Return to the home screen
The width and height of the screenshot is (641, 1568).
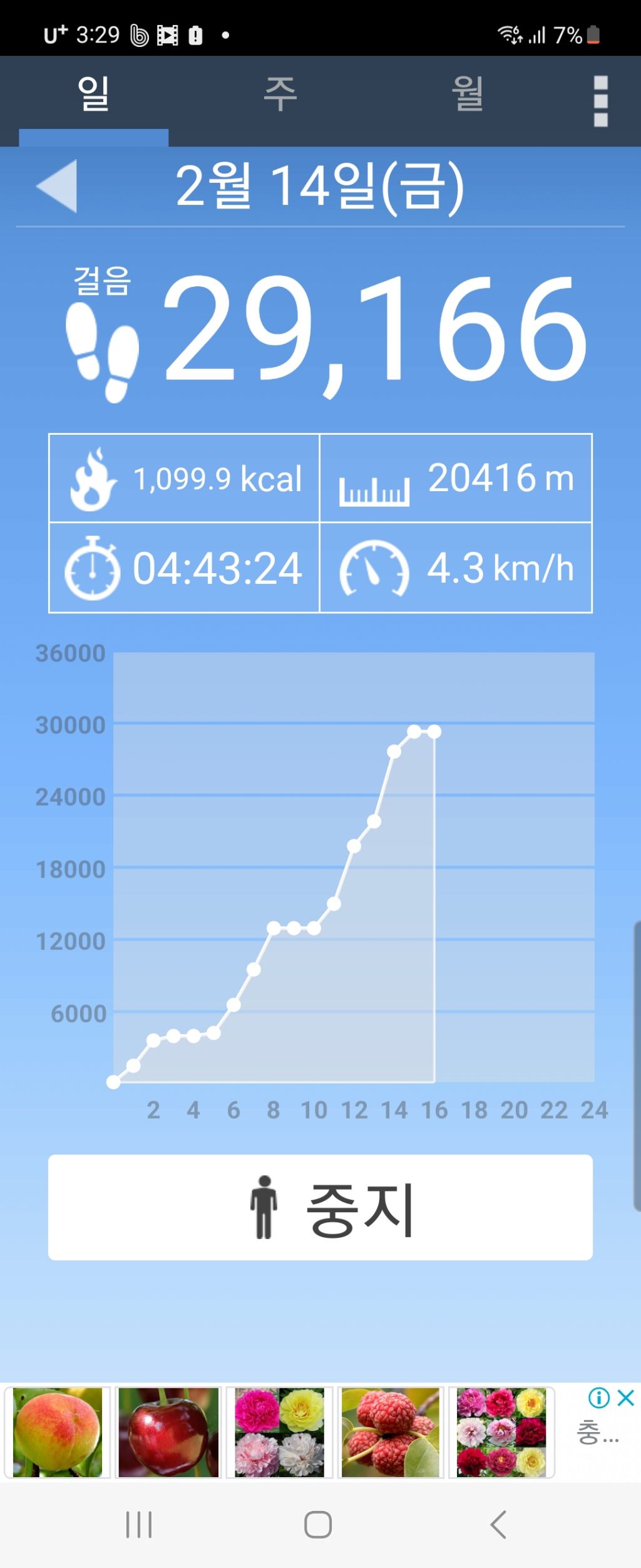pyautogui.click(x=318, y=1525)
